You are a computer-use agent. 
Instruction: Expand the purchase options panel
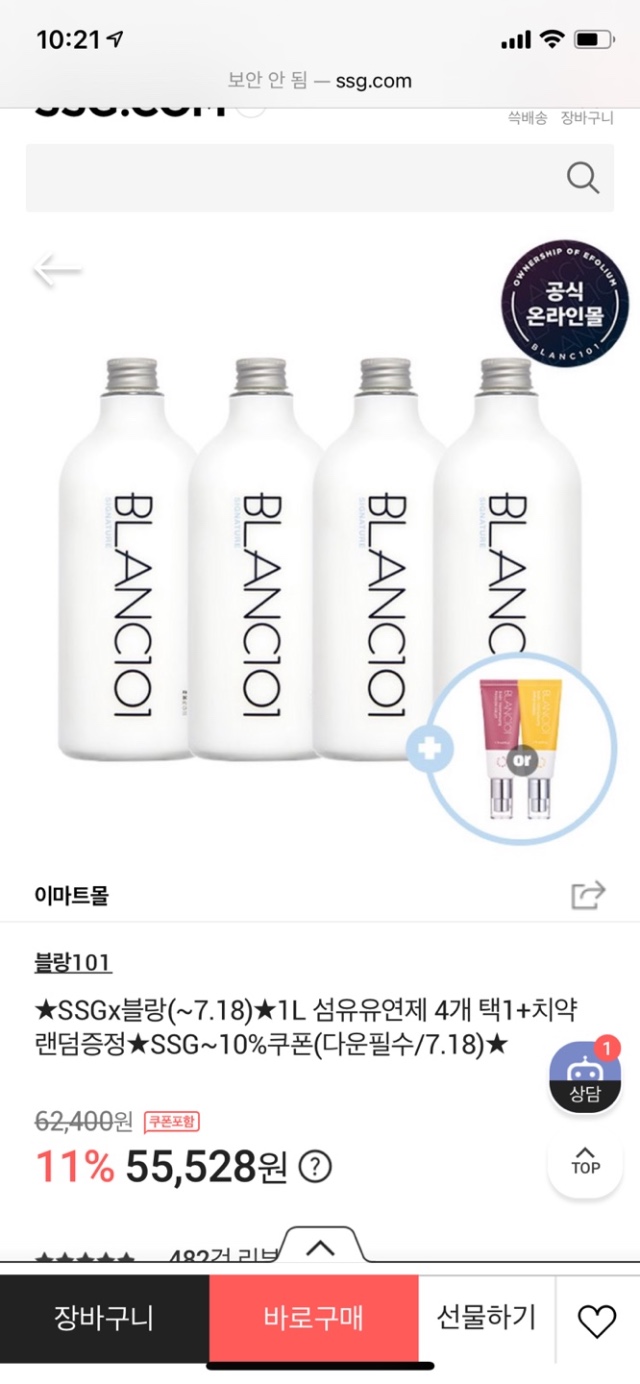click(x=320, y=1247)
